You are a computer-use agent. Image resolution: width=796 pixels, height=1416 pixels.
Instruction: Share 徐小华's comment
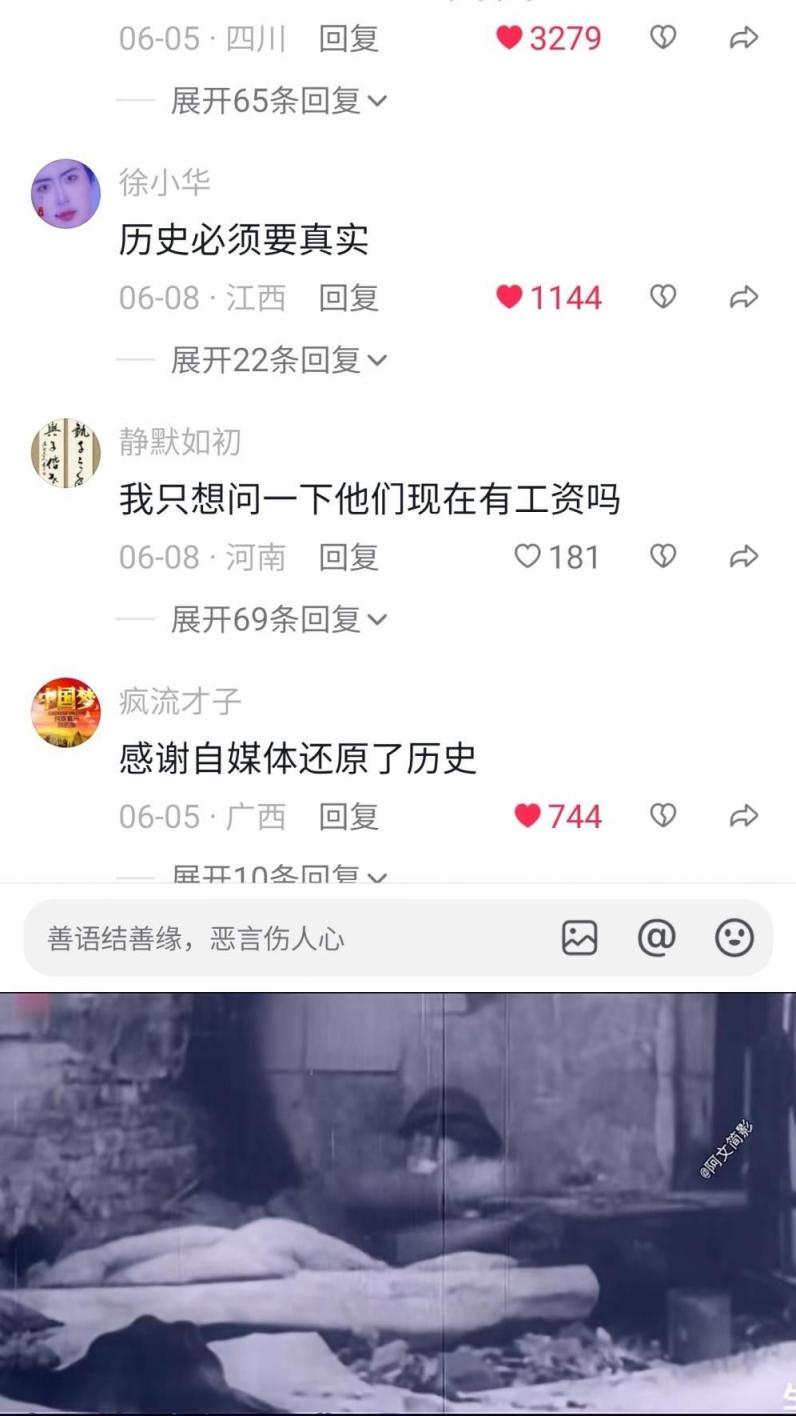[x=743, y=297]
